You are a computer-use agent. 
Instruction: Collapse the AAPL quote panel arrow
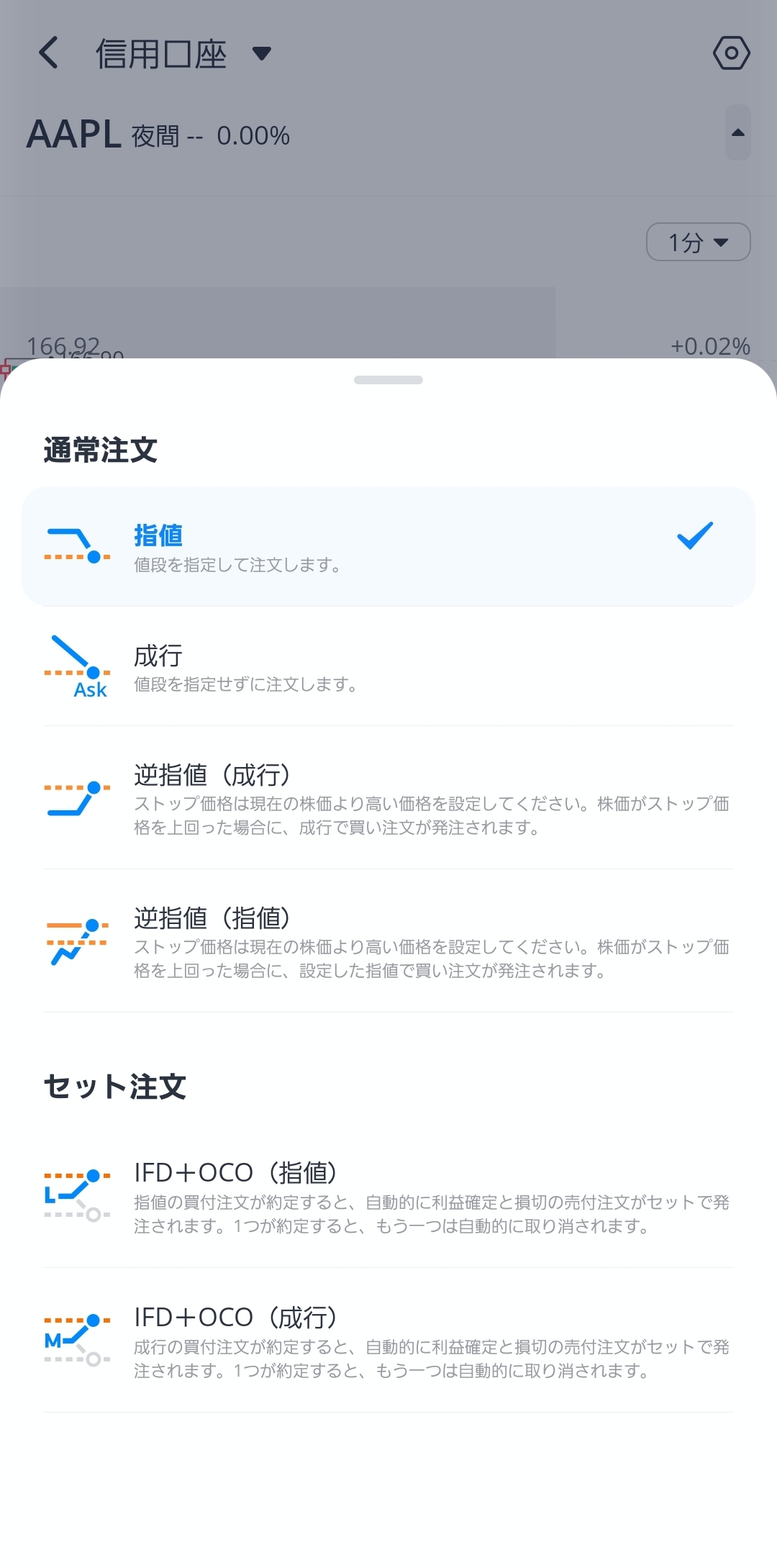737,132
